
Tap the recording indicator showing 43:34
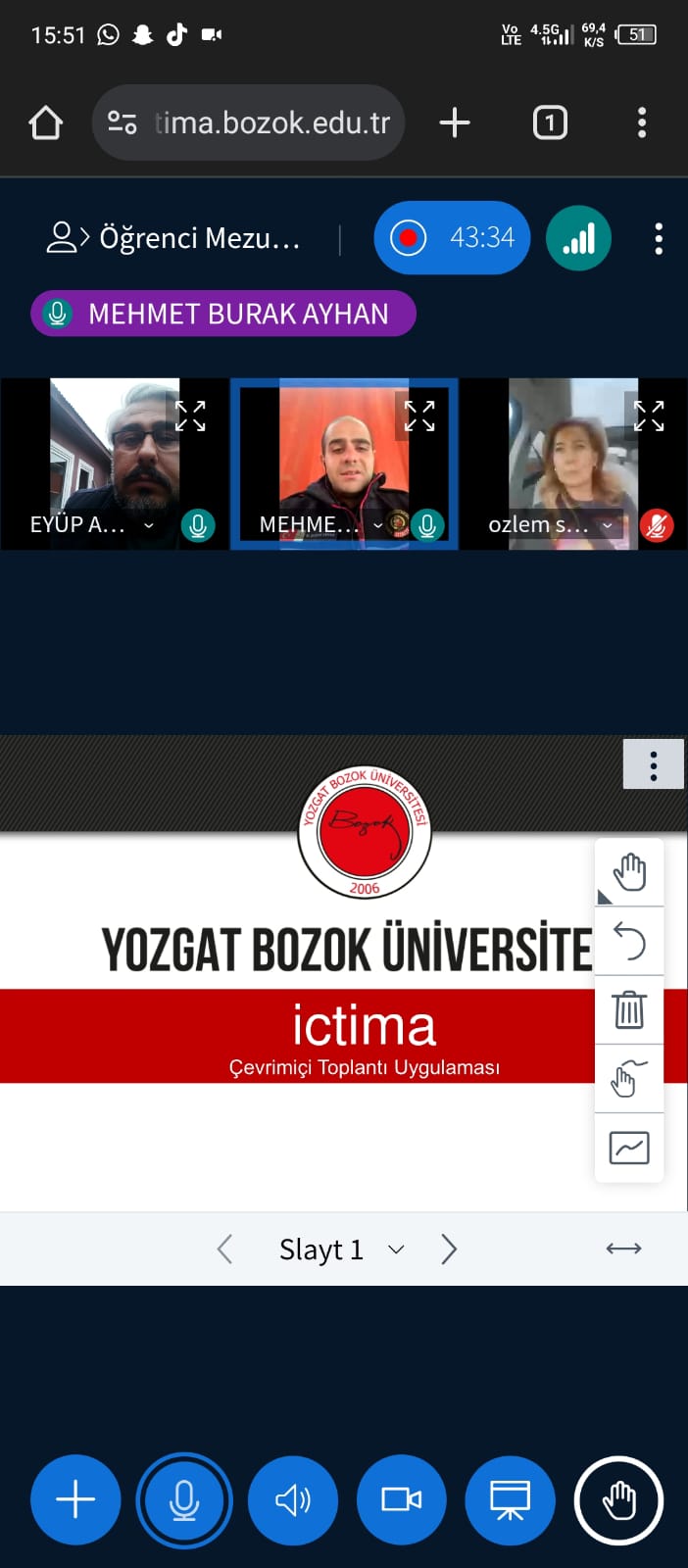pos(452,238)
